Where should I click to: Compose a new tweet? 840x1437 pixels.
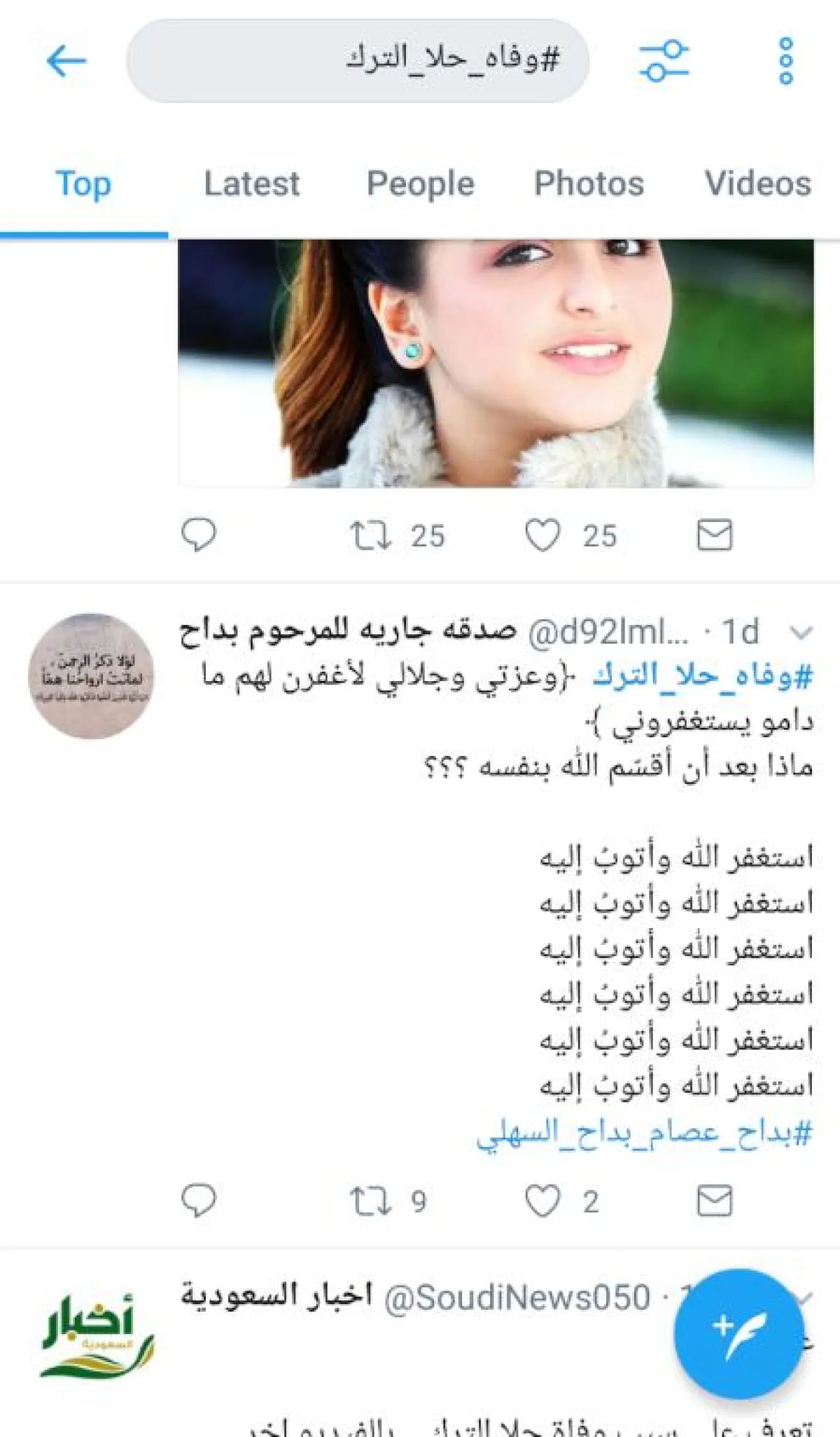coord(738,1333)
